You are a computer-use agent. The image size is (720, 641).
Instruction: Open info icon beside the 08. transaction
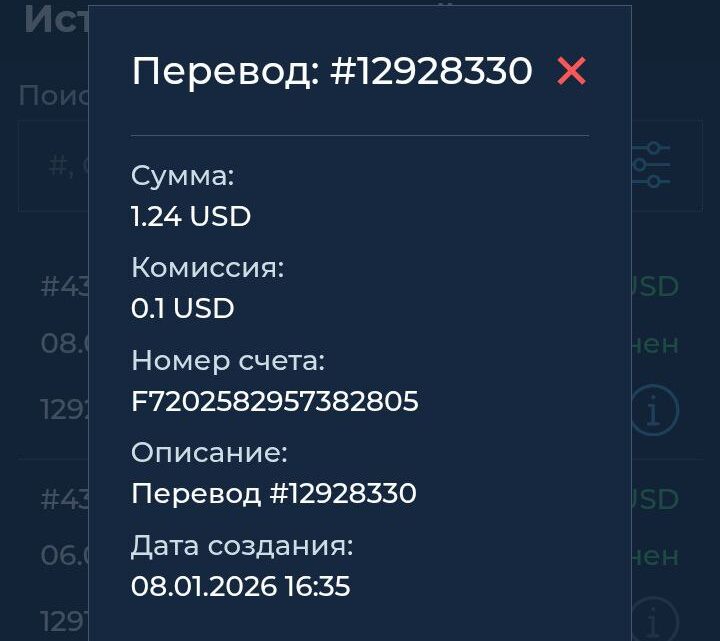pyautogui.click(x=654, y=411)
